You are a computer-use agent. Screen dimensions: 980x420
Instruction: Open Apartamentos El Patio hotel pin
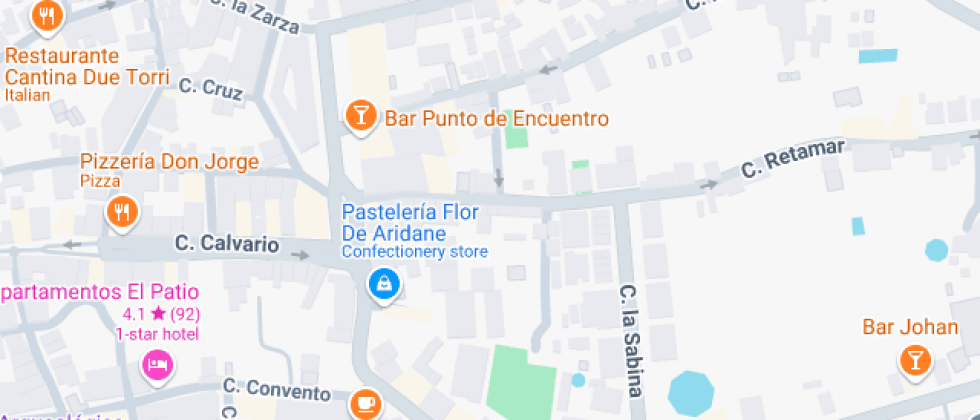[157, 363]
